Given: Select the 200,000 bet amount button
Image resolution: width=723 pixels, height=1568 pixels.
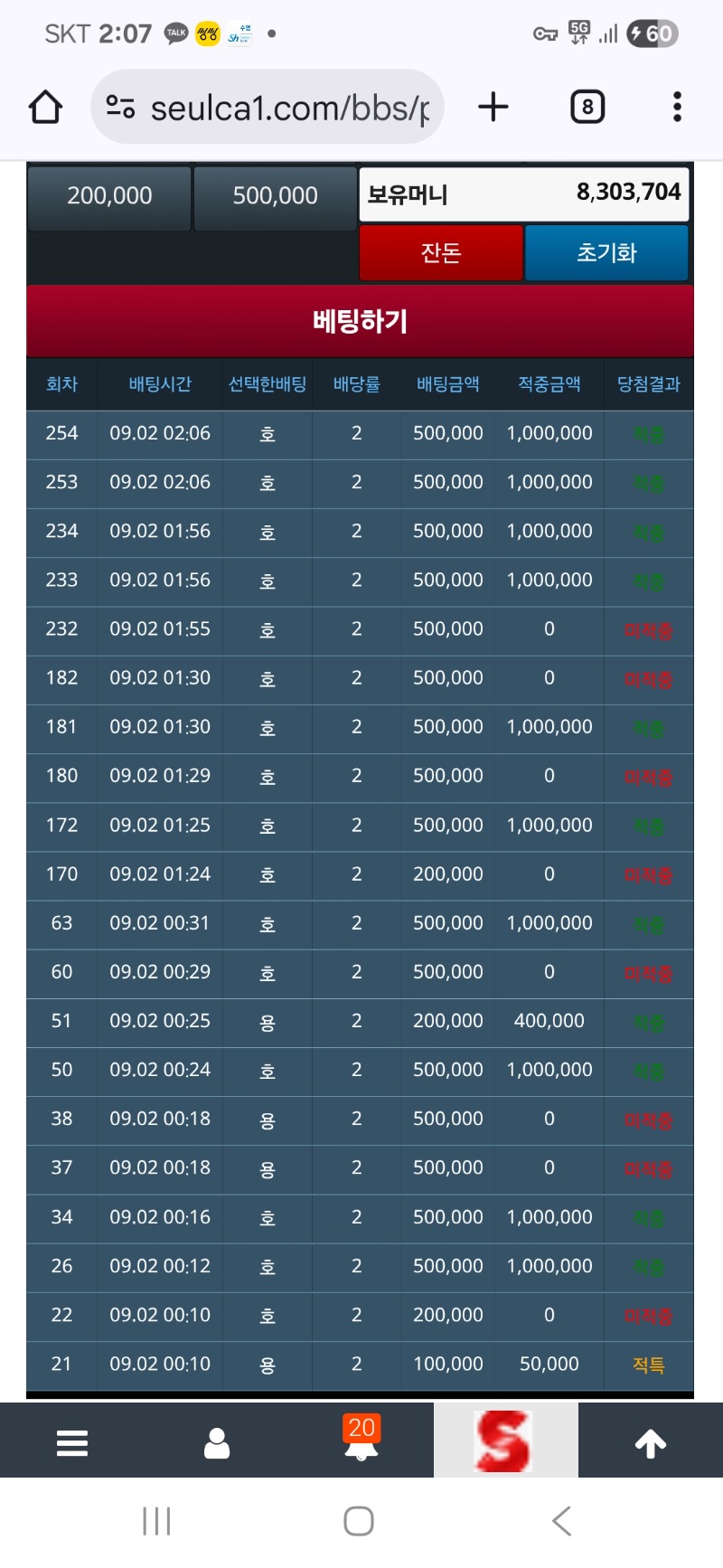Looking at the screenshot, I should (109, 195).
